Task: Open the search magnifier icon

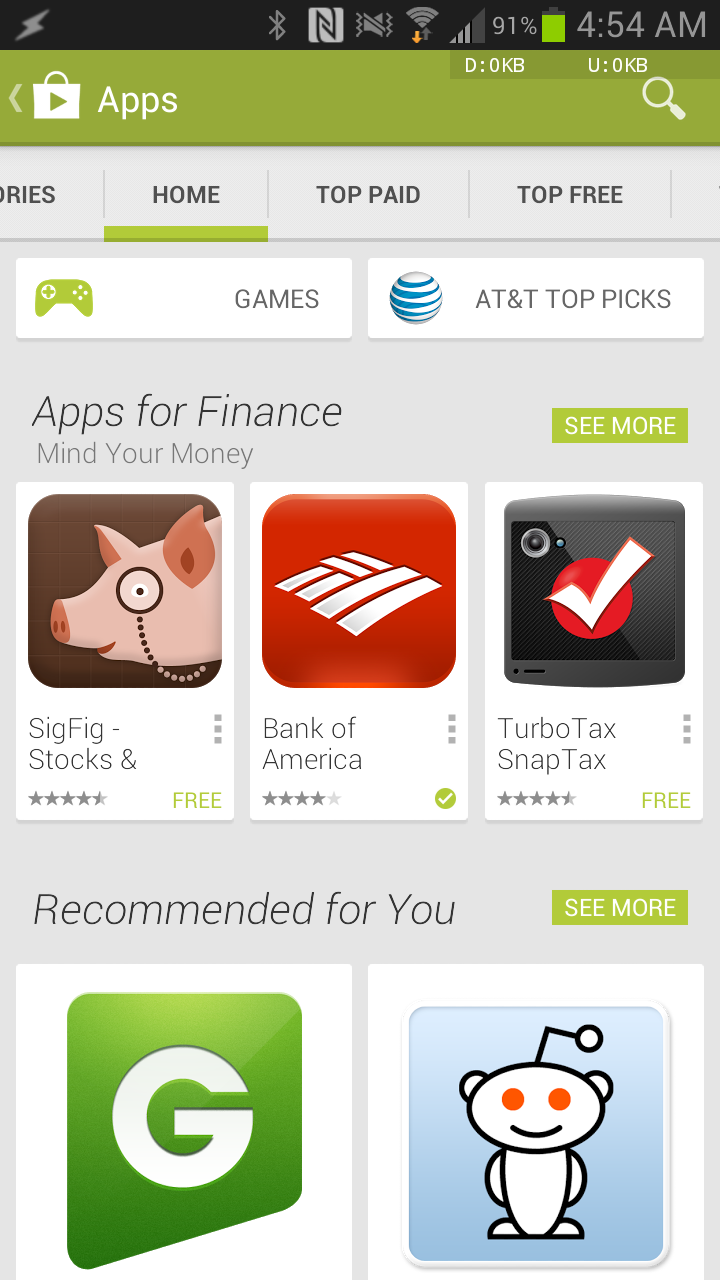Action: pos(663,99)
